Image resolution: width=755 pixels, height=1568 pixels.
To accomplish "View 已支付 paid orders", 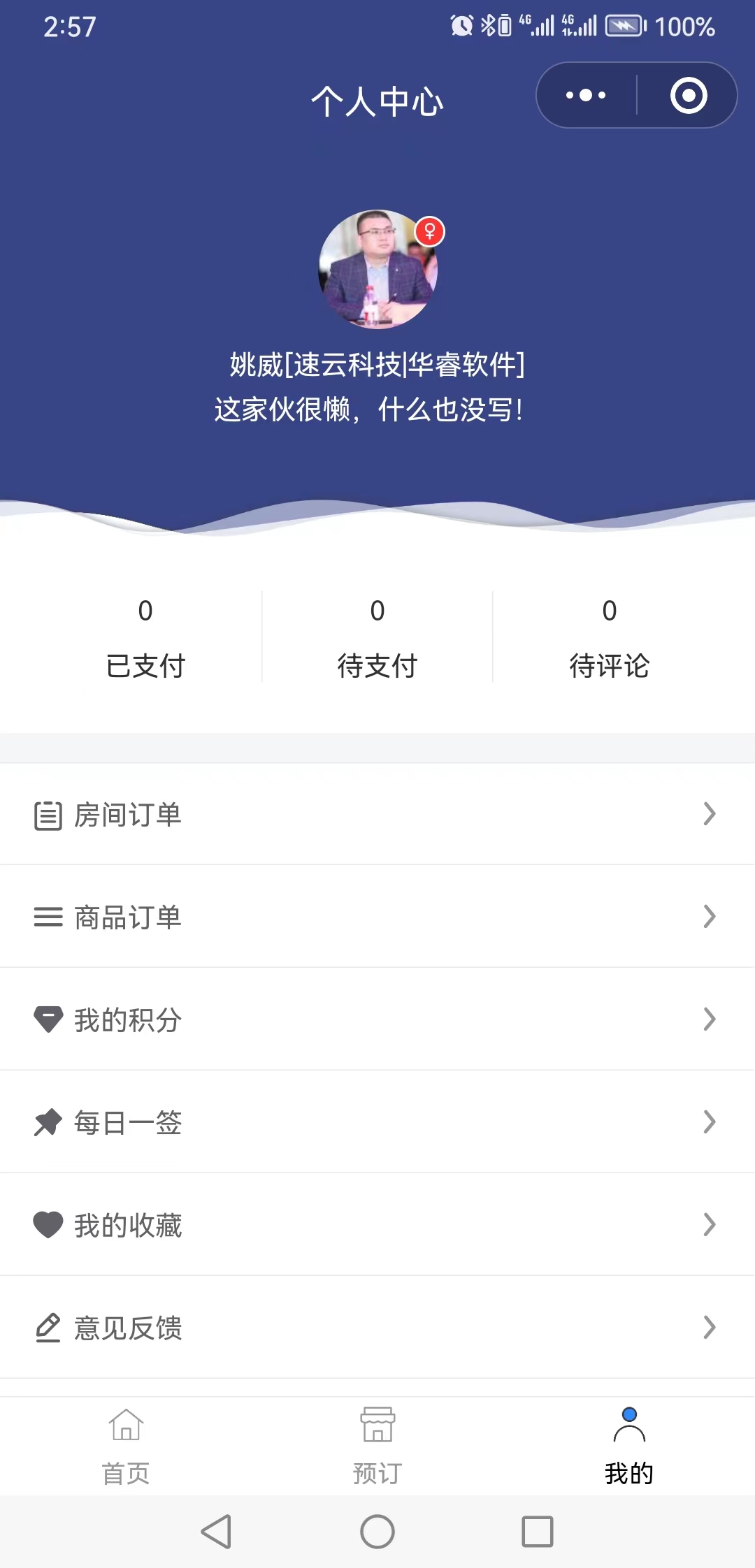I will (x=145, y=637).
